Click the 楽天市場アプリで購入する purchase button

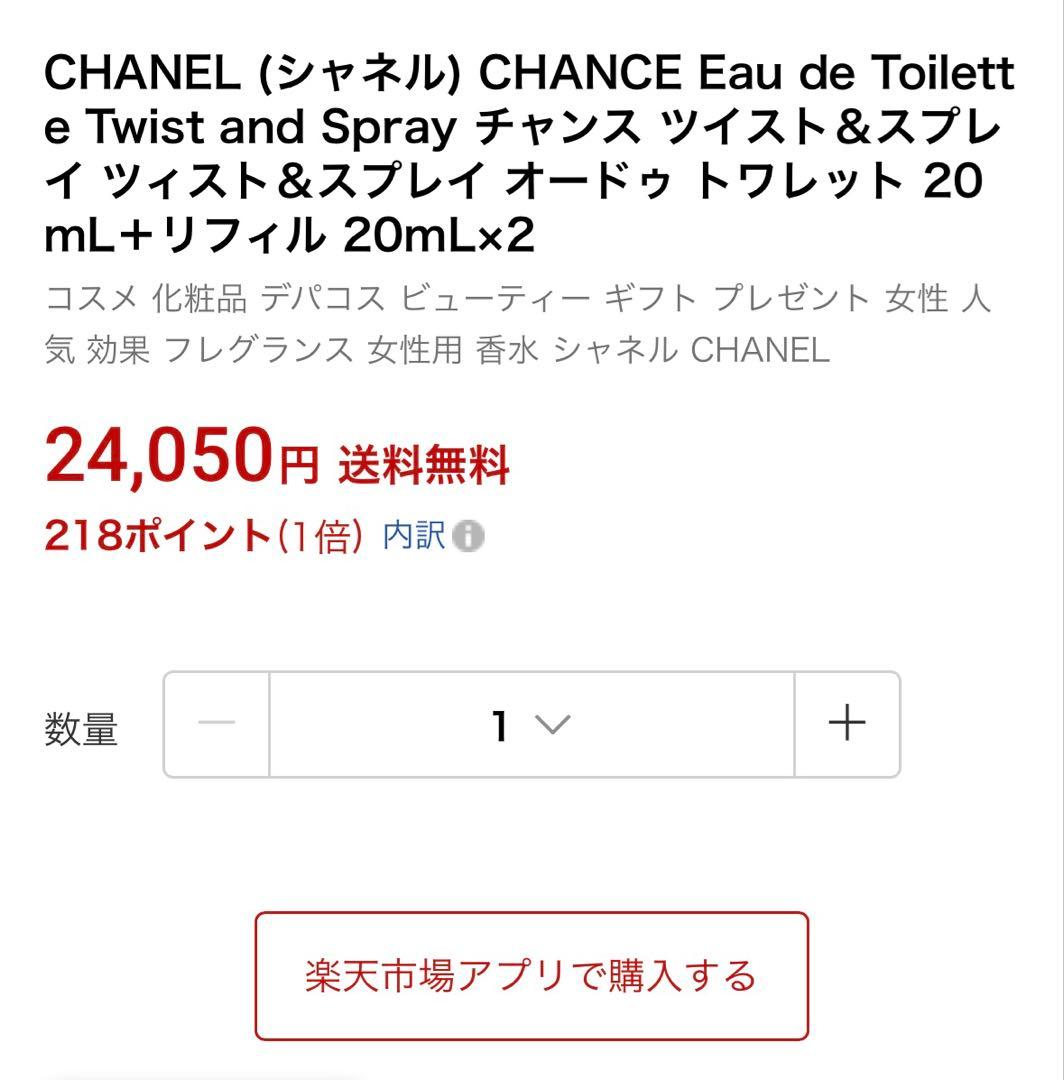click(531, 975)
